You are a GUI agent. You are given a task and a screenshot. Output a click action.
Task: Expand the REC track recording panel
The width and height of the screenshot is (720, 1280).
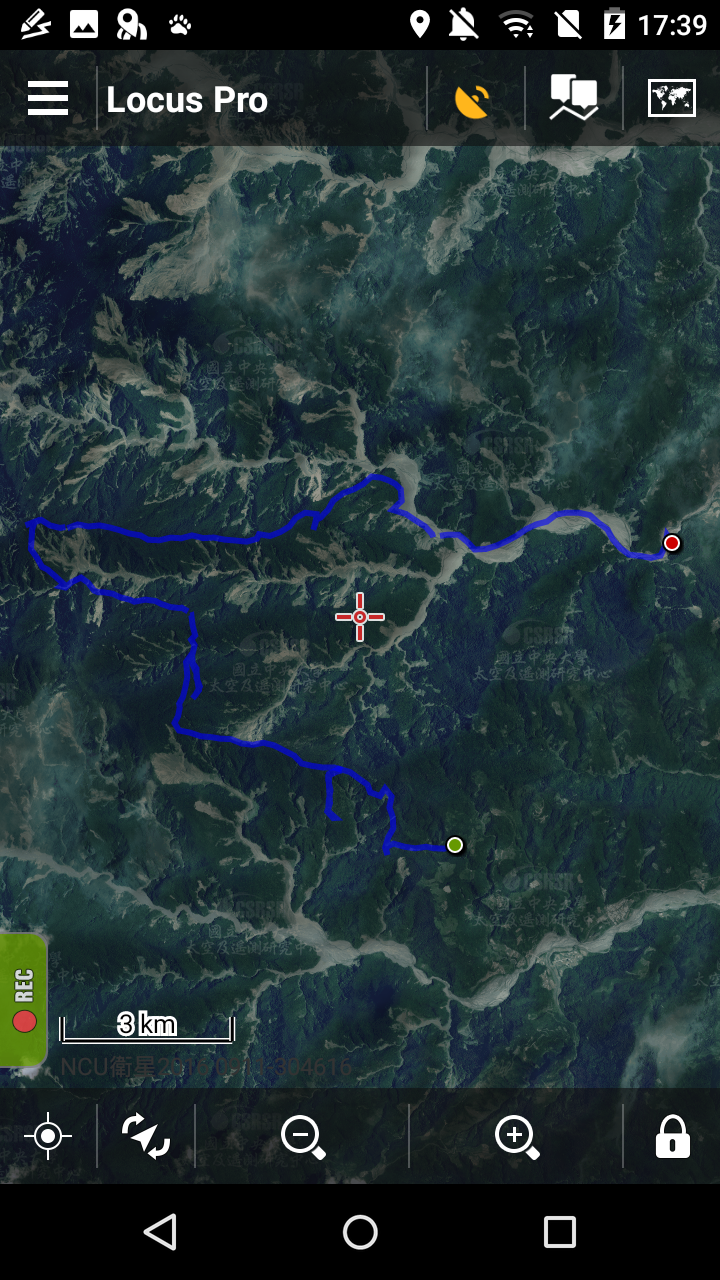pos(24,998)
